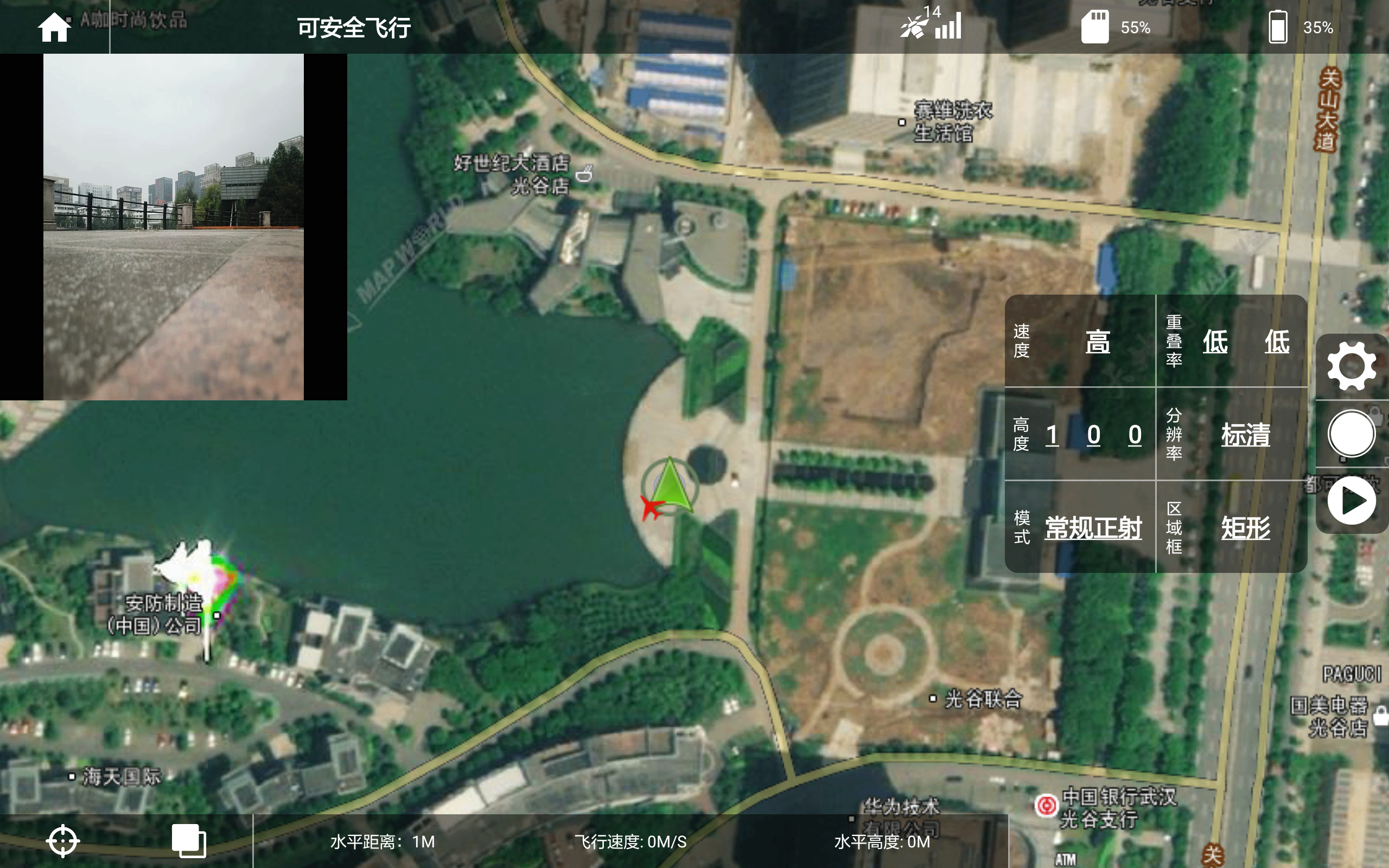Change area frame 矩形
The image size is (1389, 868).
click(1245, 527)
